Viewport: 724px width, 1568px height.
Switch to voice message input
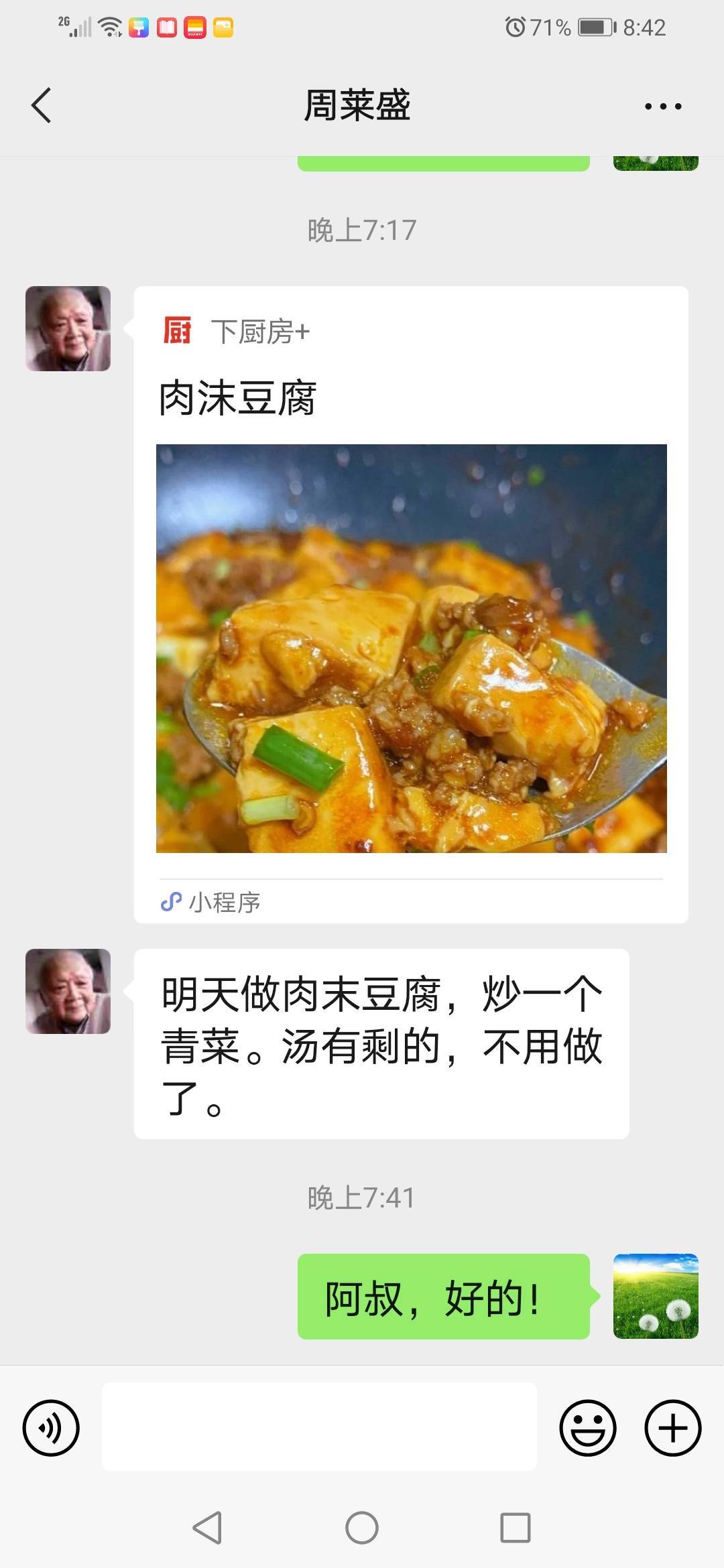tap(51, 1428)
